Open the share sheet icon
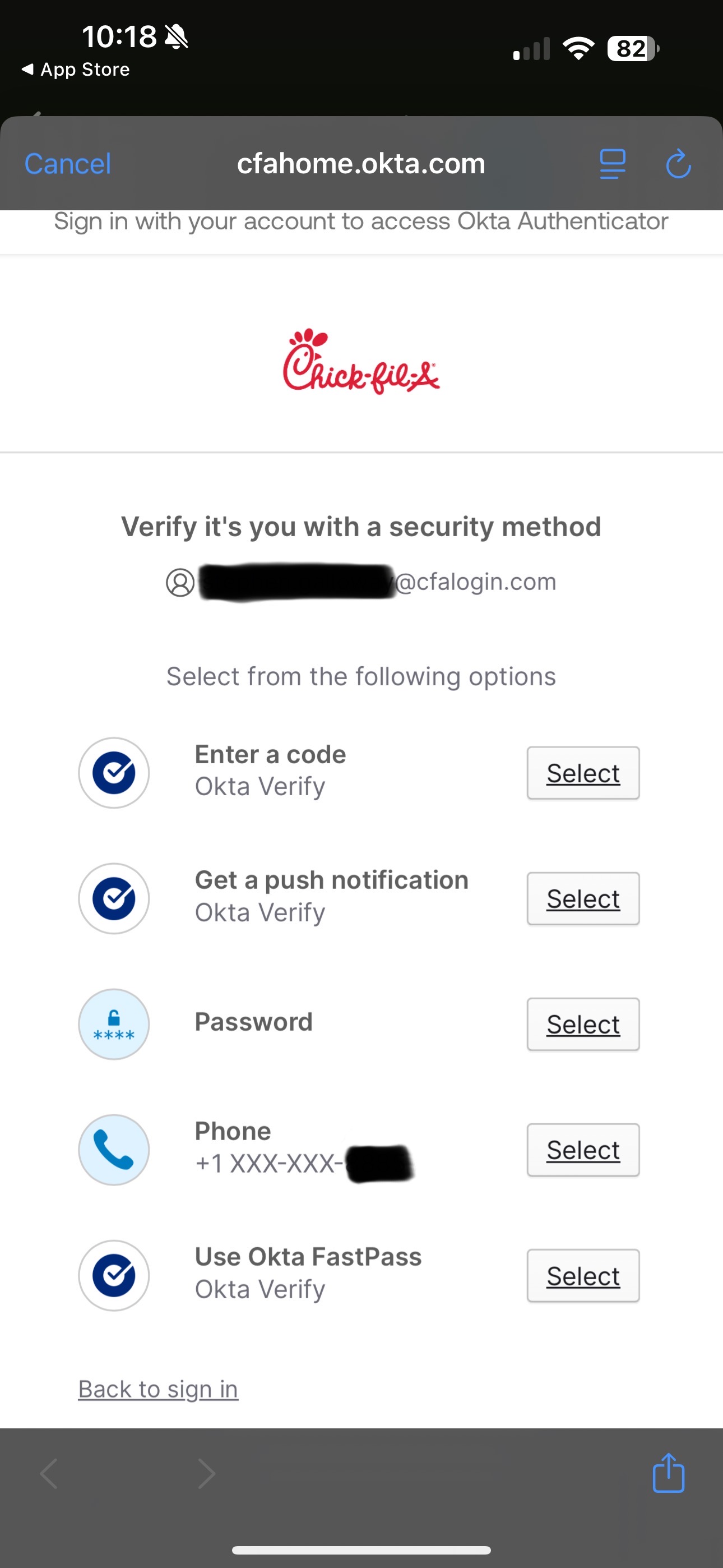 click(668, 1474)
